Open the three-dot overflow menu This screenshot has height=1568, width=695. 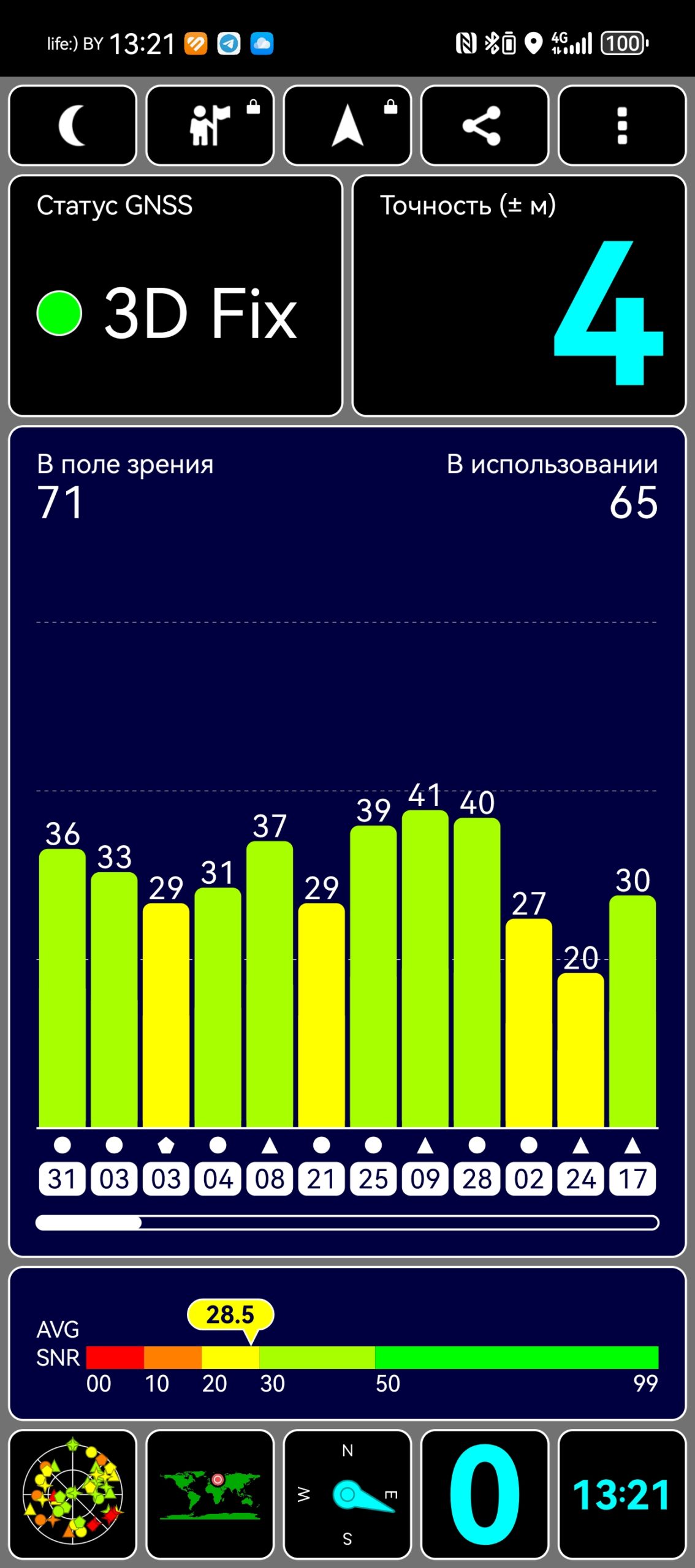tap(622, 126)
